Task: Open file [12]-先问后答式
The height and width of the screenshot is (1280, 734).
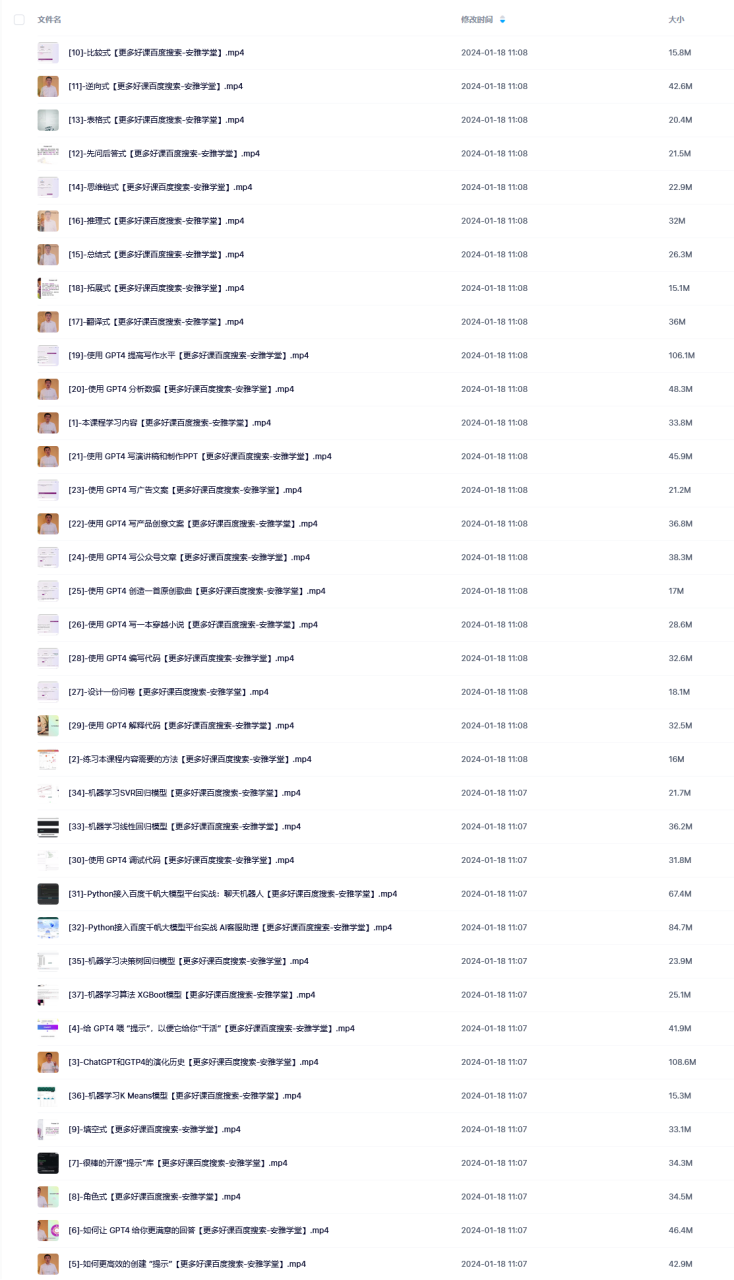Action: click(x=163, y=154)
